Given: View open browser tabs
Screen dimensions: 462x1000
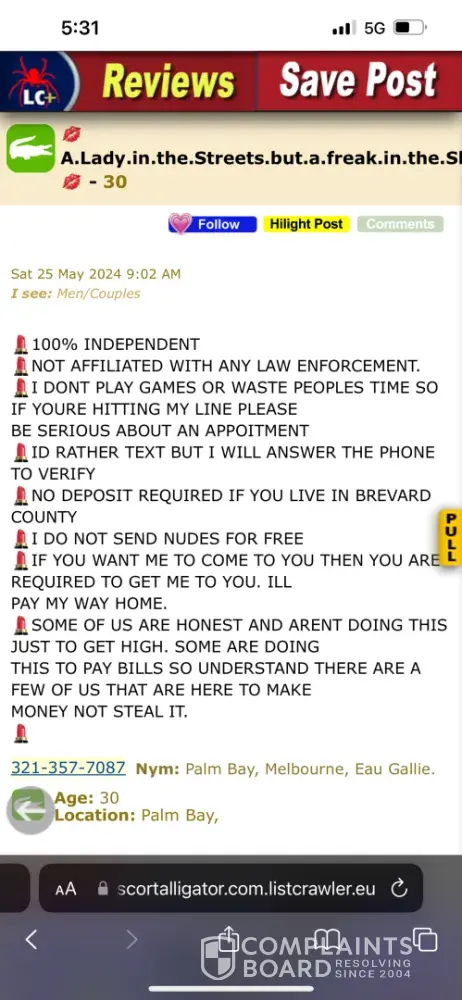Looking at the screenshot, I should coord(425,939).
